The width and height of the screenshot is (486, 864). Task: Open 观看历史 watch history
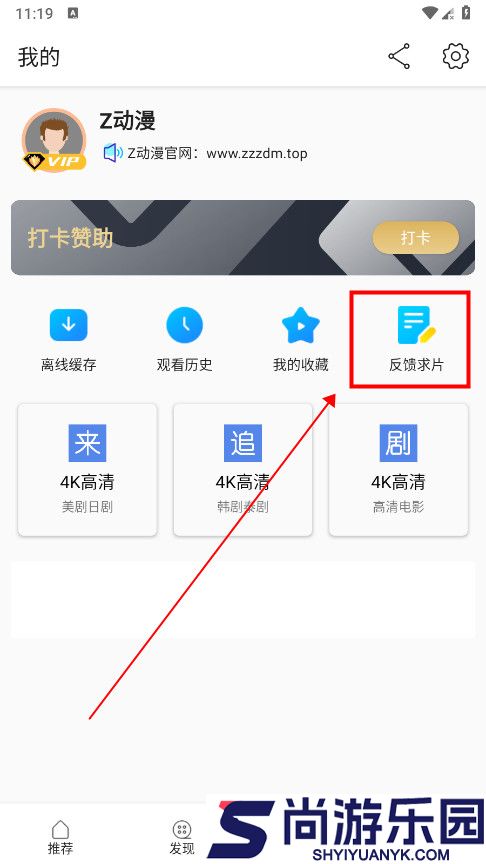[185, 340]
